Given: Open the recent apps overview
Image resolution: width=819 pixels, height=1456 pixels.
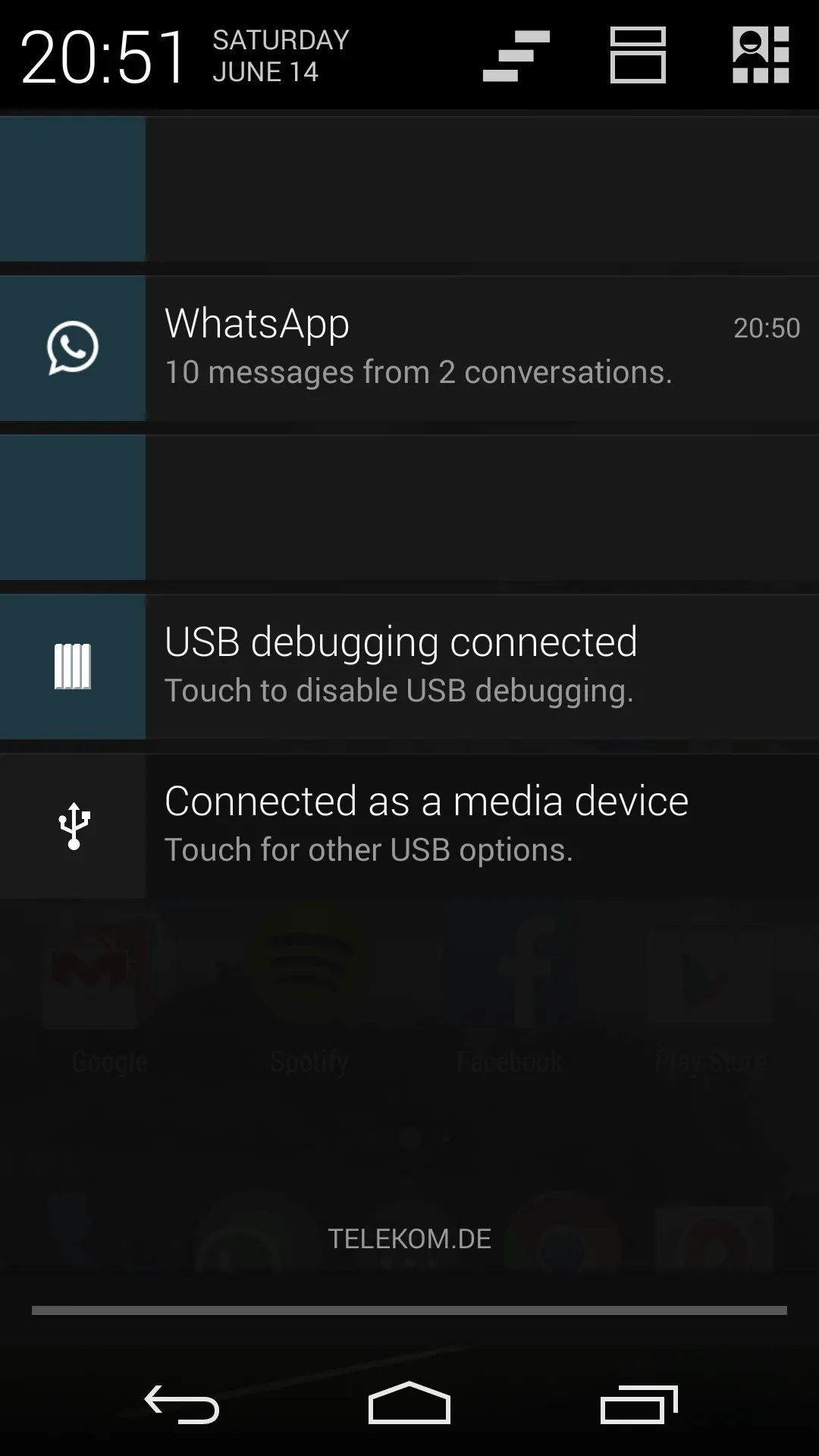Looking at the screenshot, I should (639, 1404).
